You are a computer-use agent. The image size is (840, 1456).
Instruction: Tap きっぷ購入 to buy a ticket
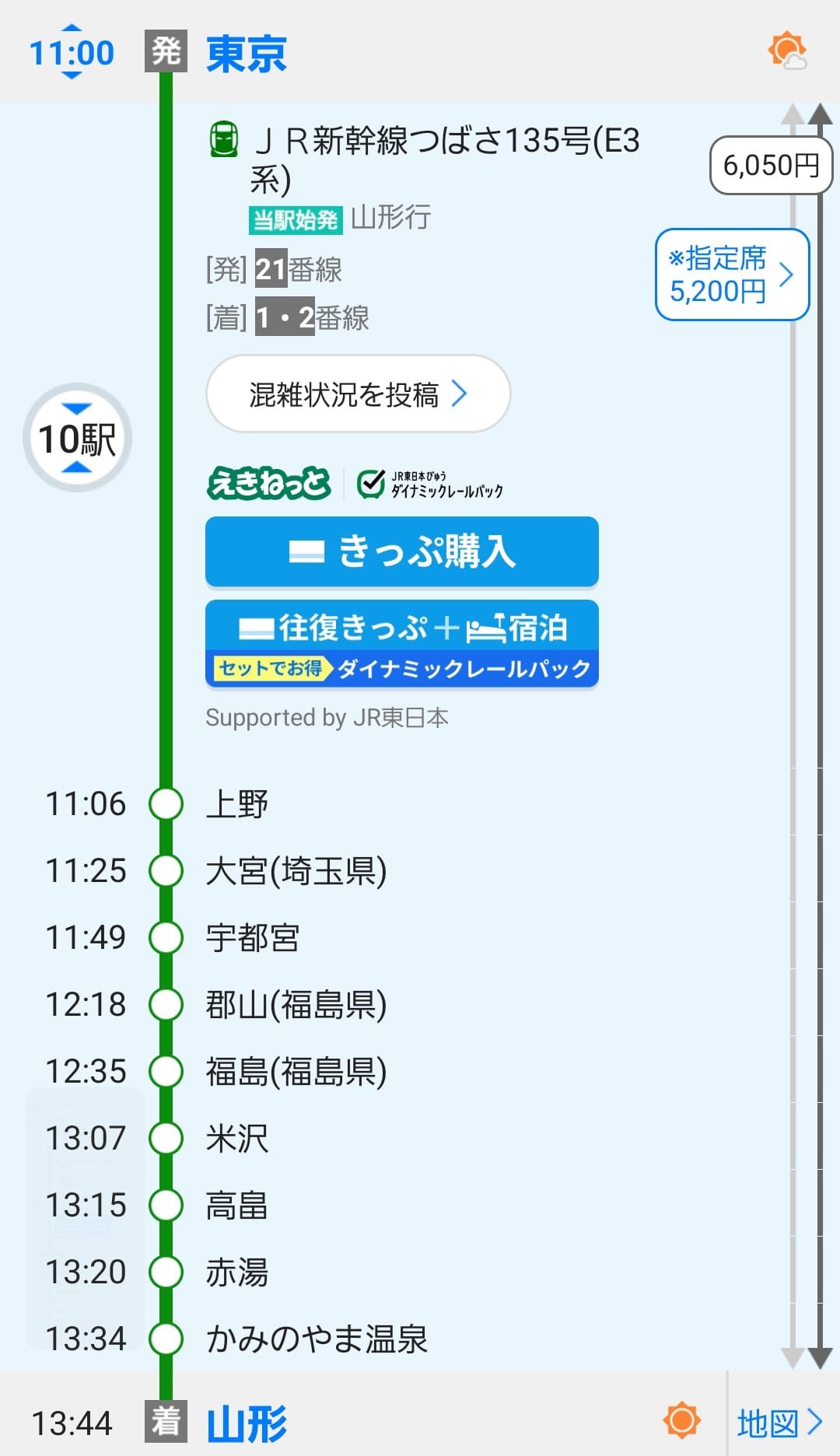(x=401, y=551)
